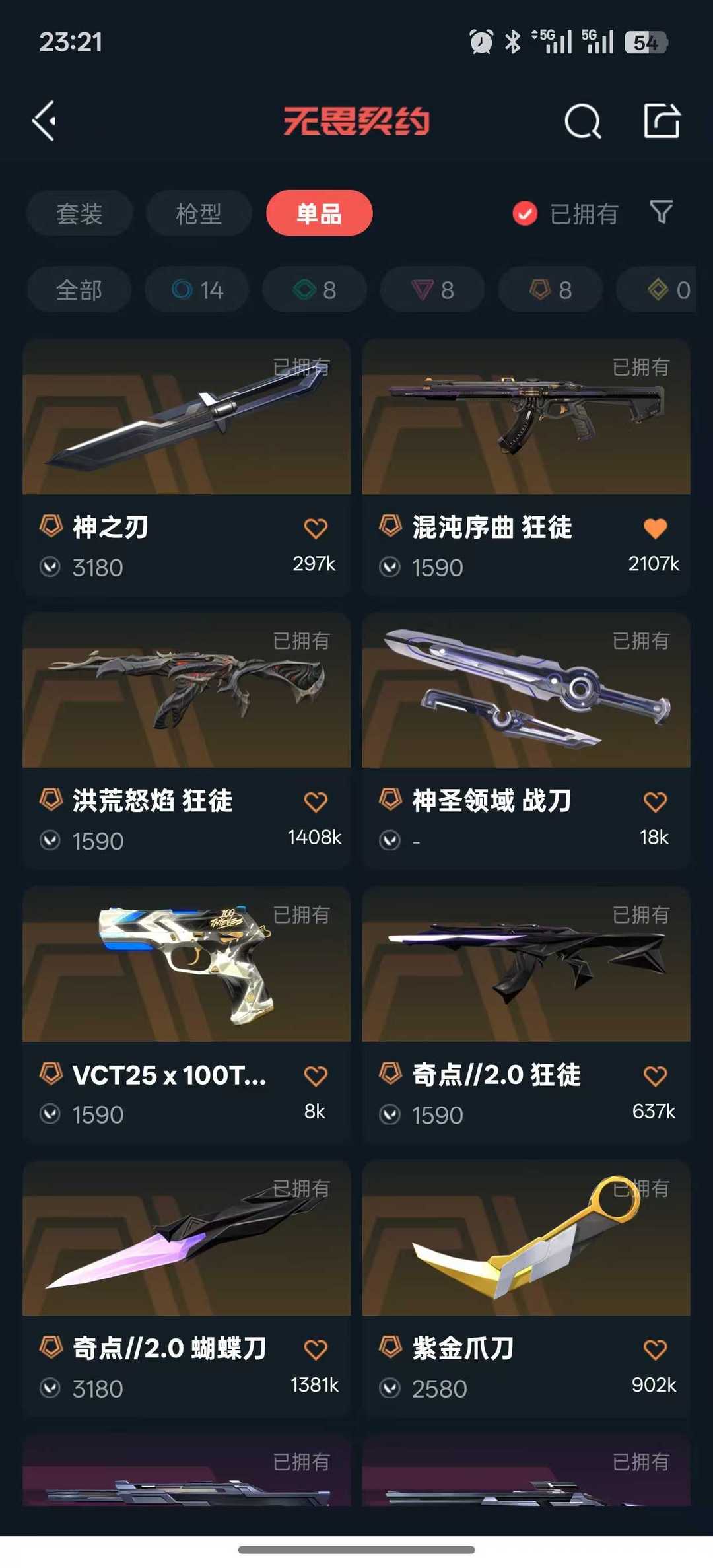Go back with the top-left arrow
Viewport: 713px width, 1568px height.
45,121
